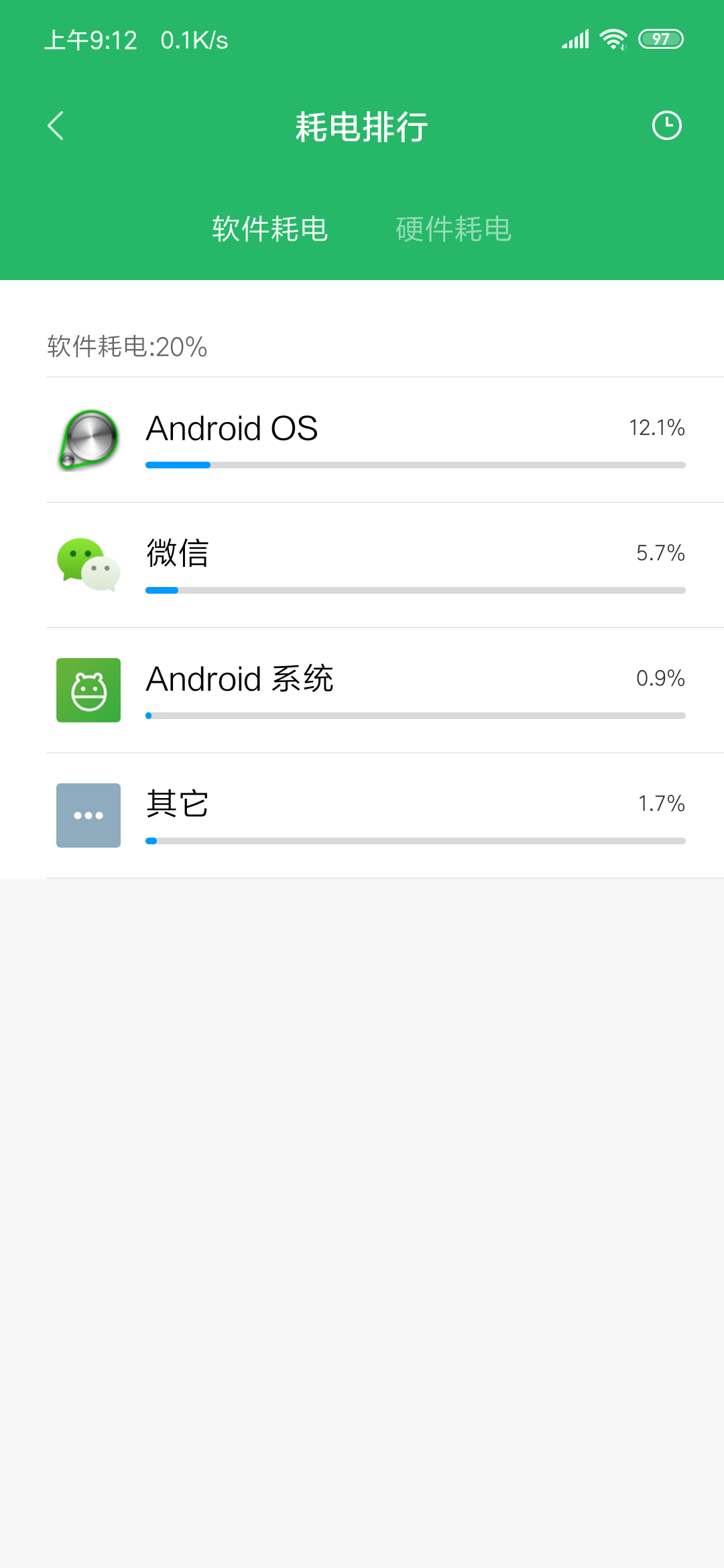Go back from the 耗电排行 screen
This screenshot has width=724, height=1568.
coord(56,126)
